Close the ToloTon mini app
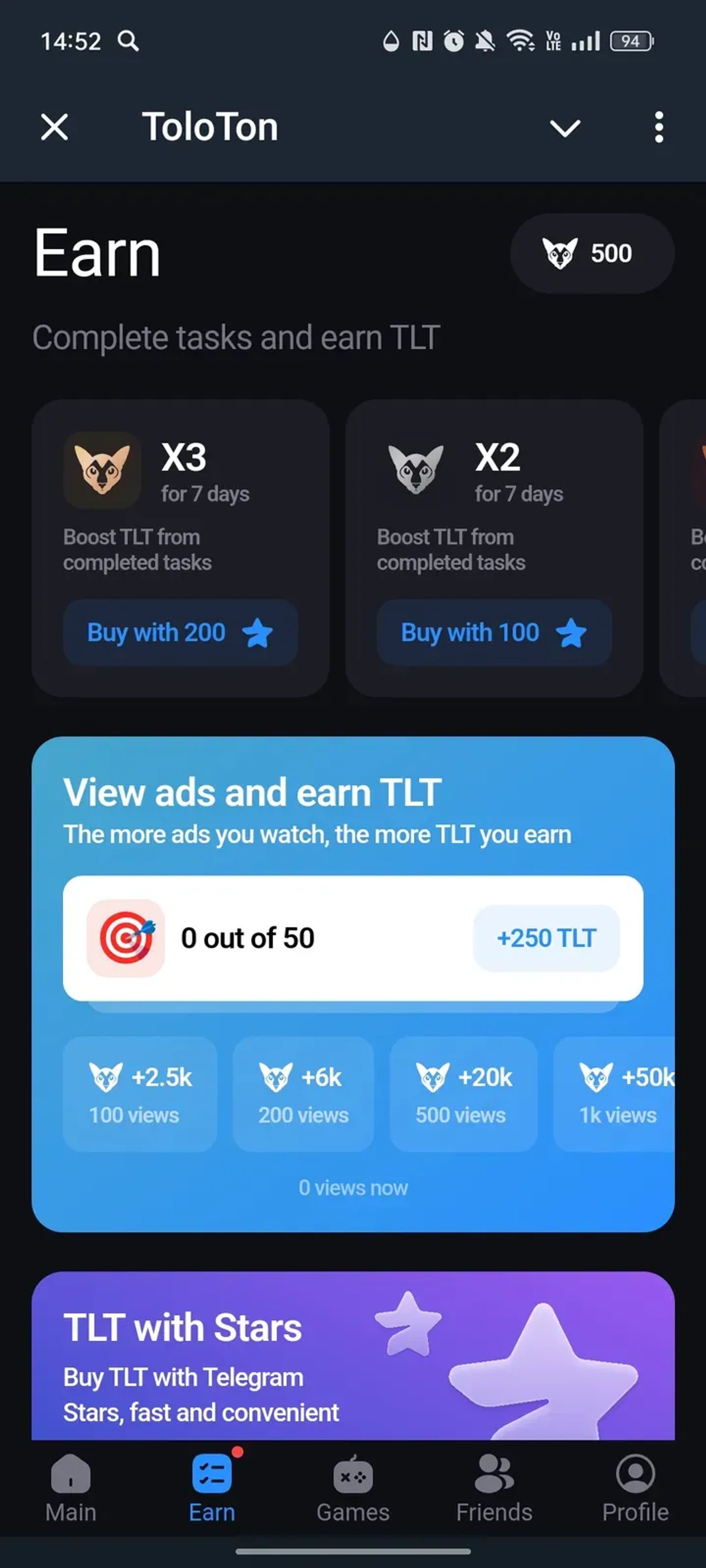The width and height of the screenshot is (706, 1568). tap(55, 127)
